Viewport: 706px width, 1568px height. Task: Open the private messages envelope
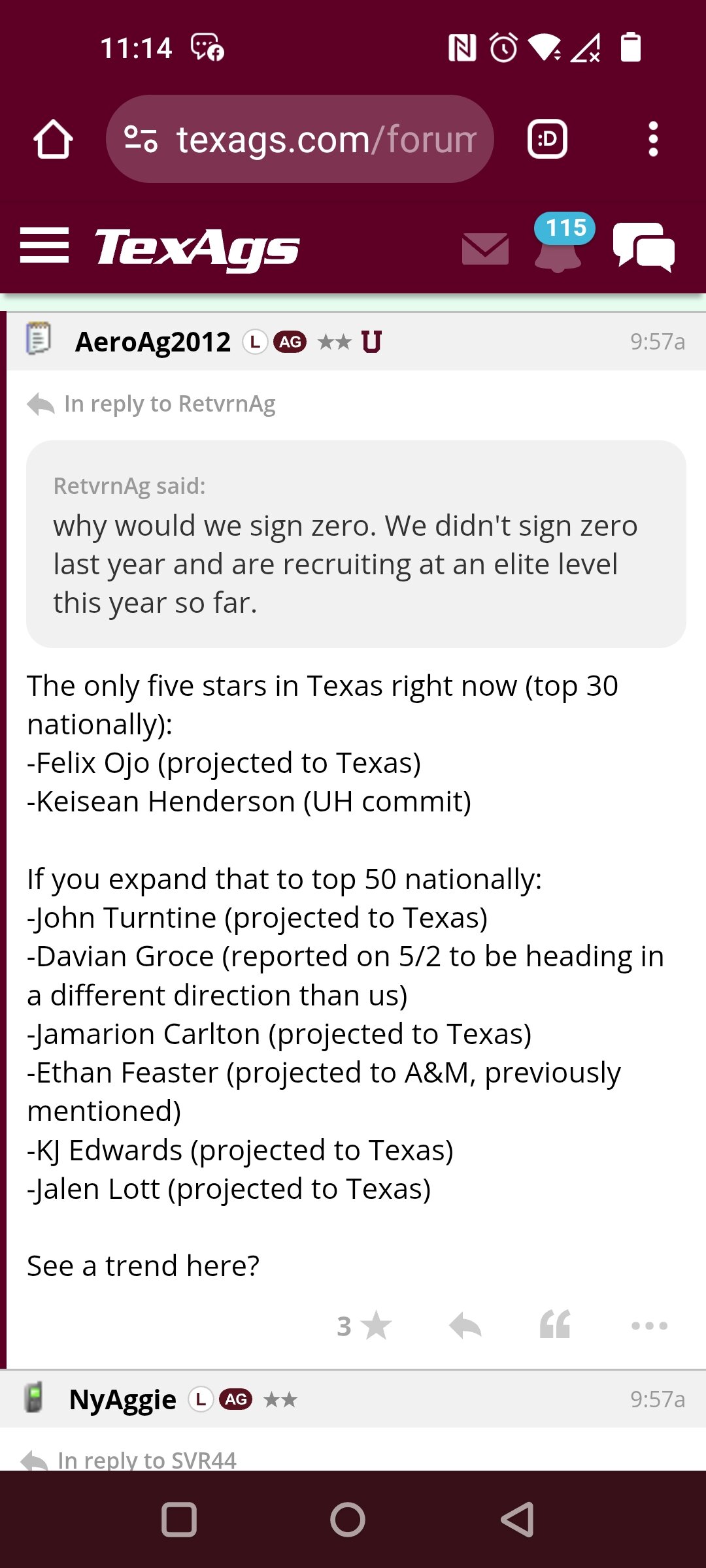[485, 249]
